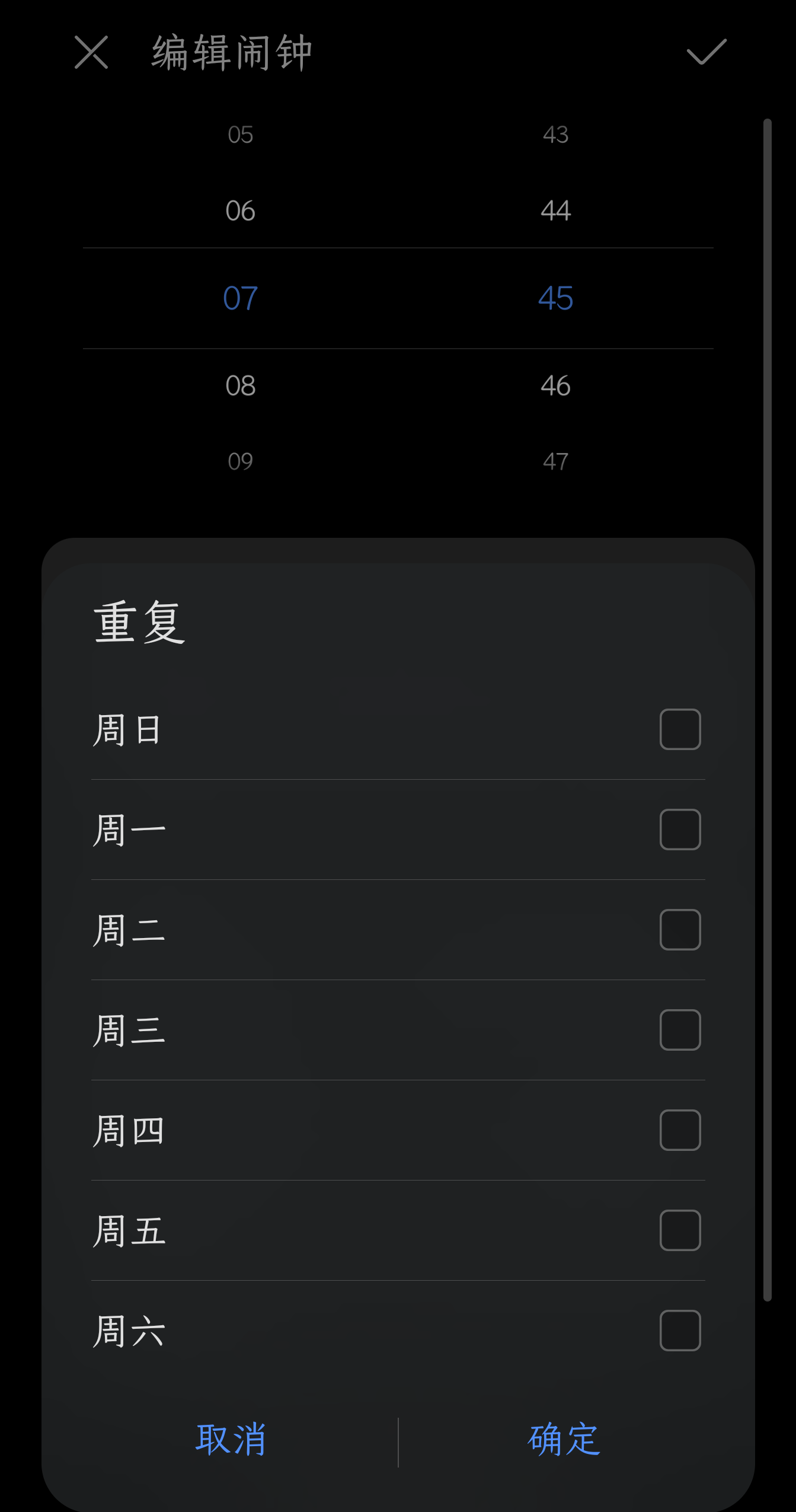Tap 取消 to cancel repeat dialog

231,1440
